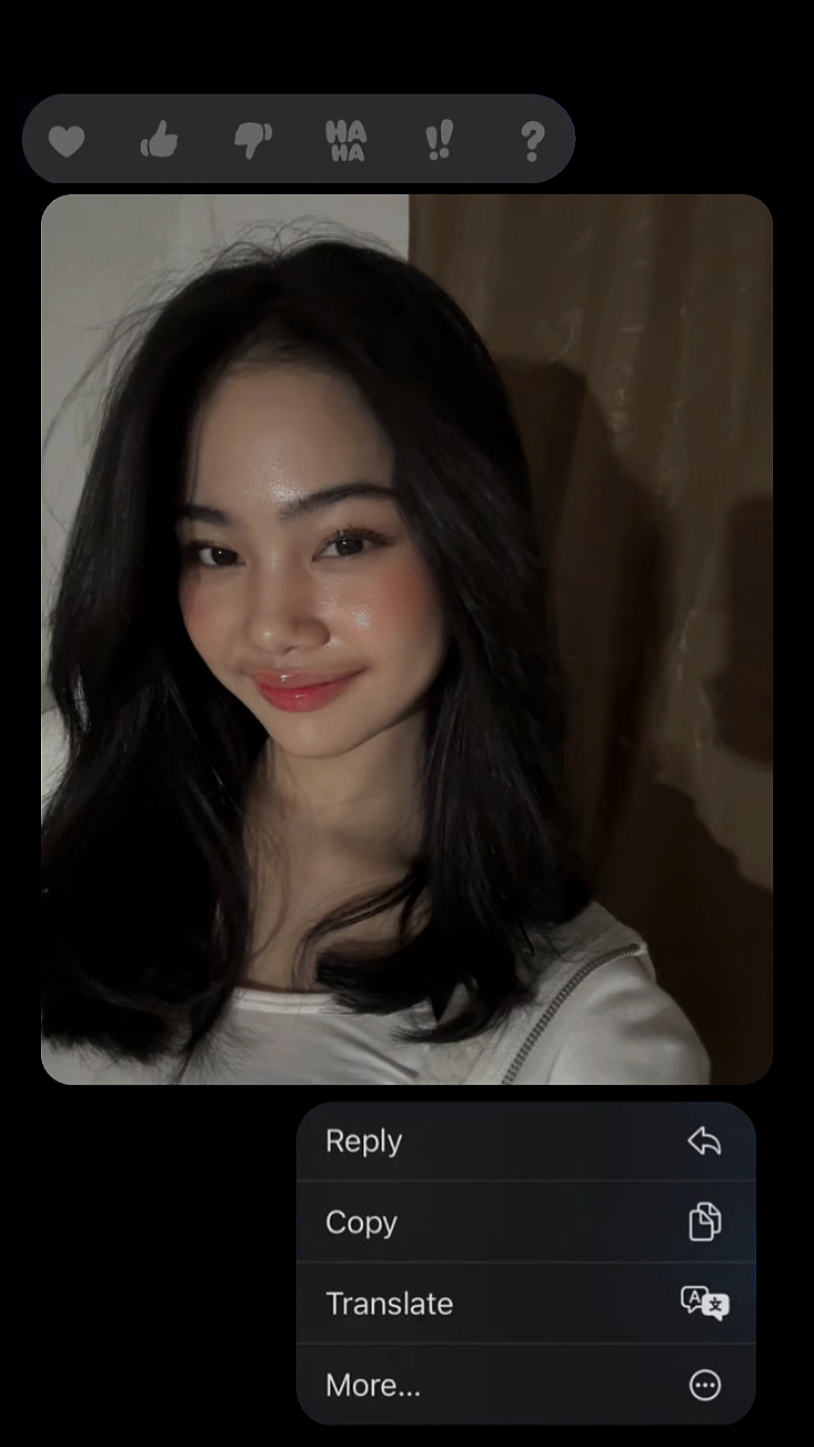This screenshot has height=1447, width=814.
Task: React with the heart tapback
Action: pos(67,141)
